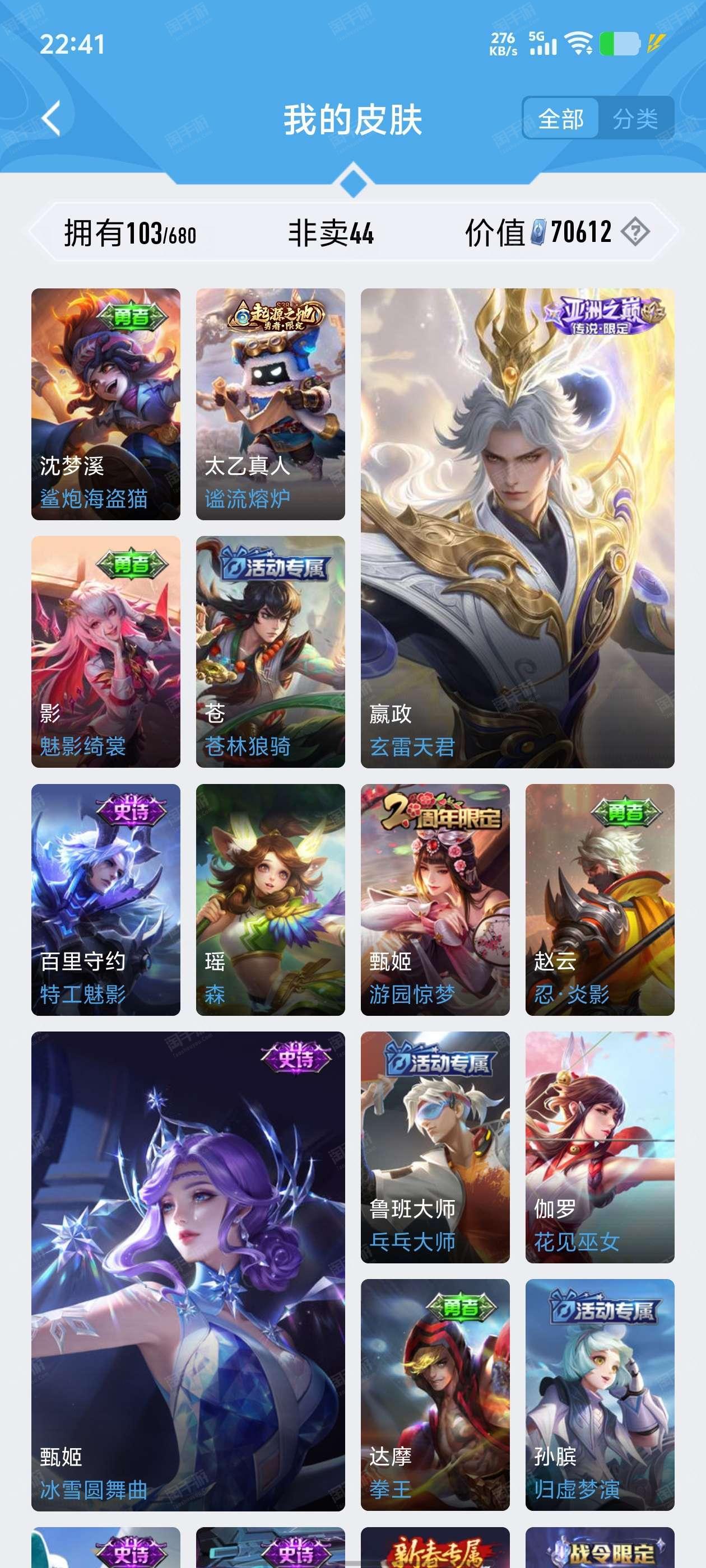This screenshot has width=706, height=1568.
Task: Go back using the top-left arrow
Action: 52,118
